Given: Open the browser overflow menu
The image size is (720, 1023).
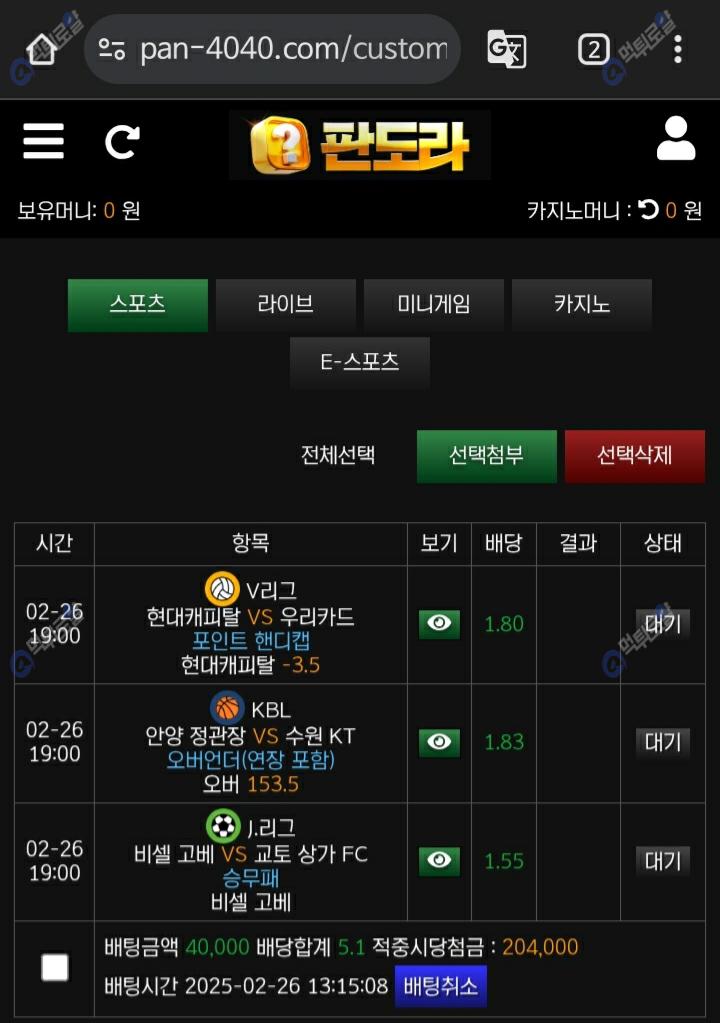Looking at the screenshot, I should click(x=678, y=48).
